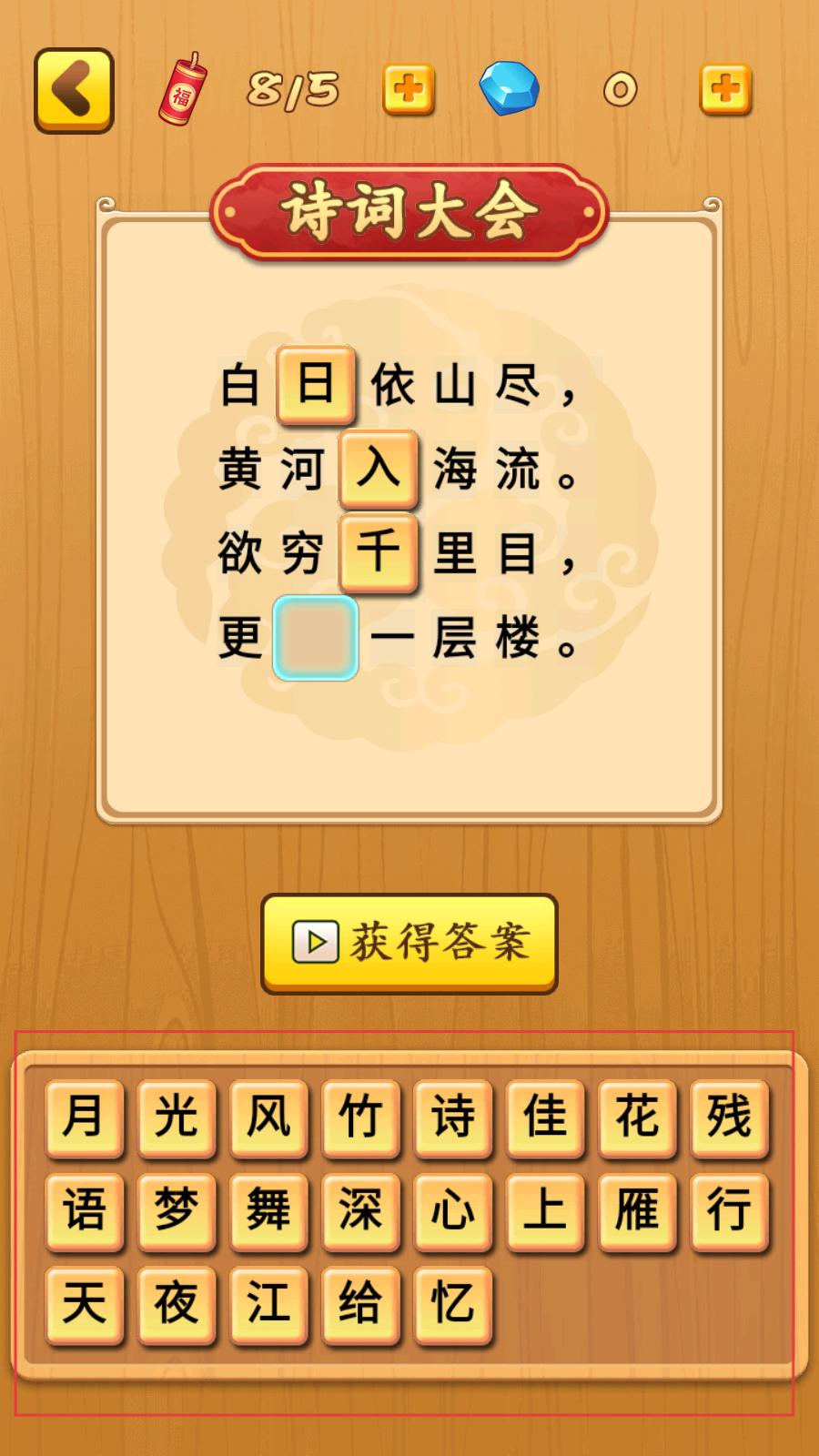Pick the character 江
819x1456 pixels.
pyautogui.click(x=268, y=1303)
